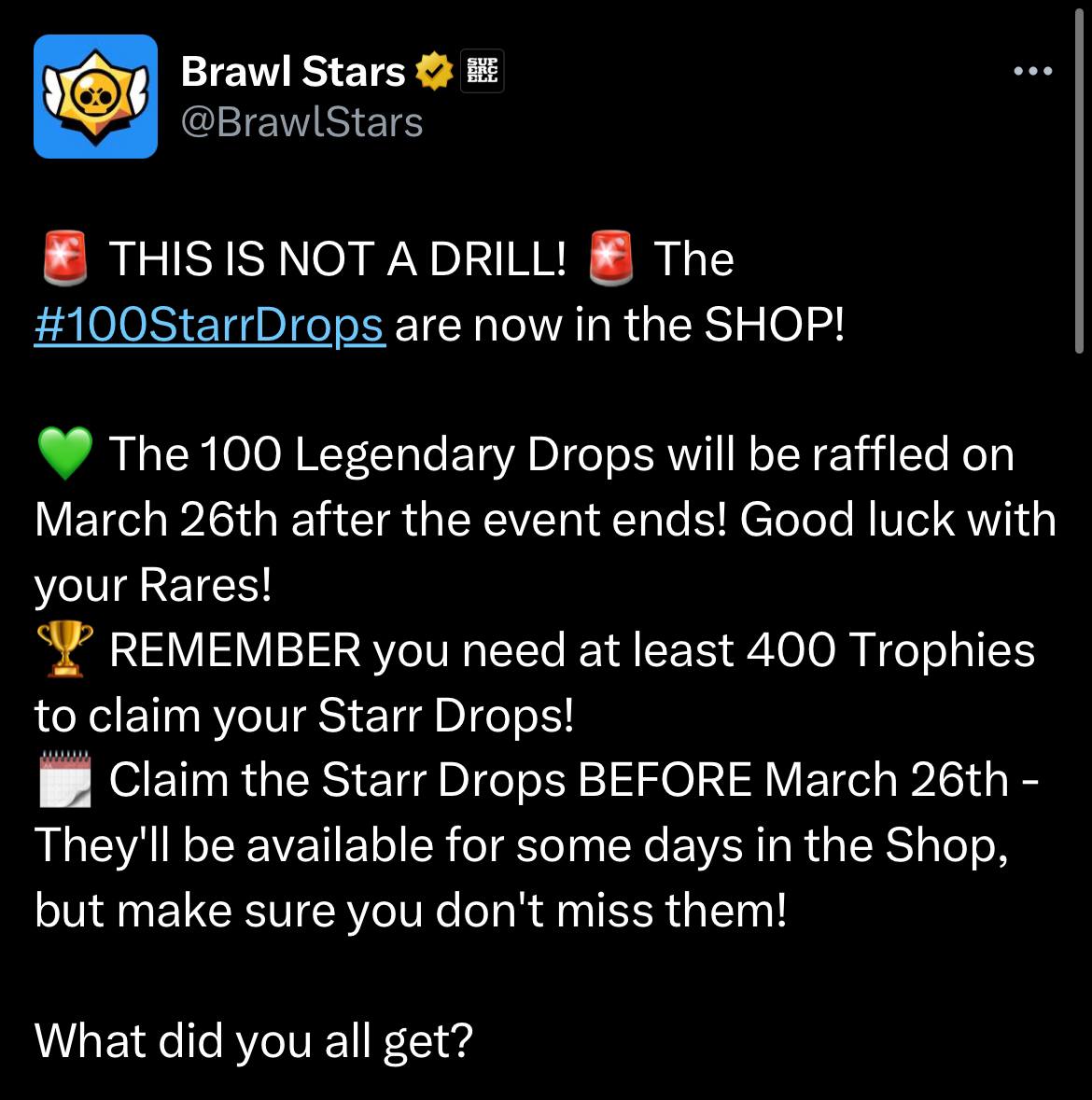Viewport: 1092px width, 1100px height.
Task: Tap the Supercell affiliation badge
Action: (483, 71)
